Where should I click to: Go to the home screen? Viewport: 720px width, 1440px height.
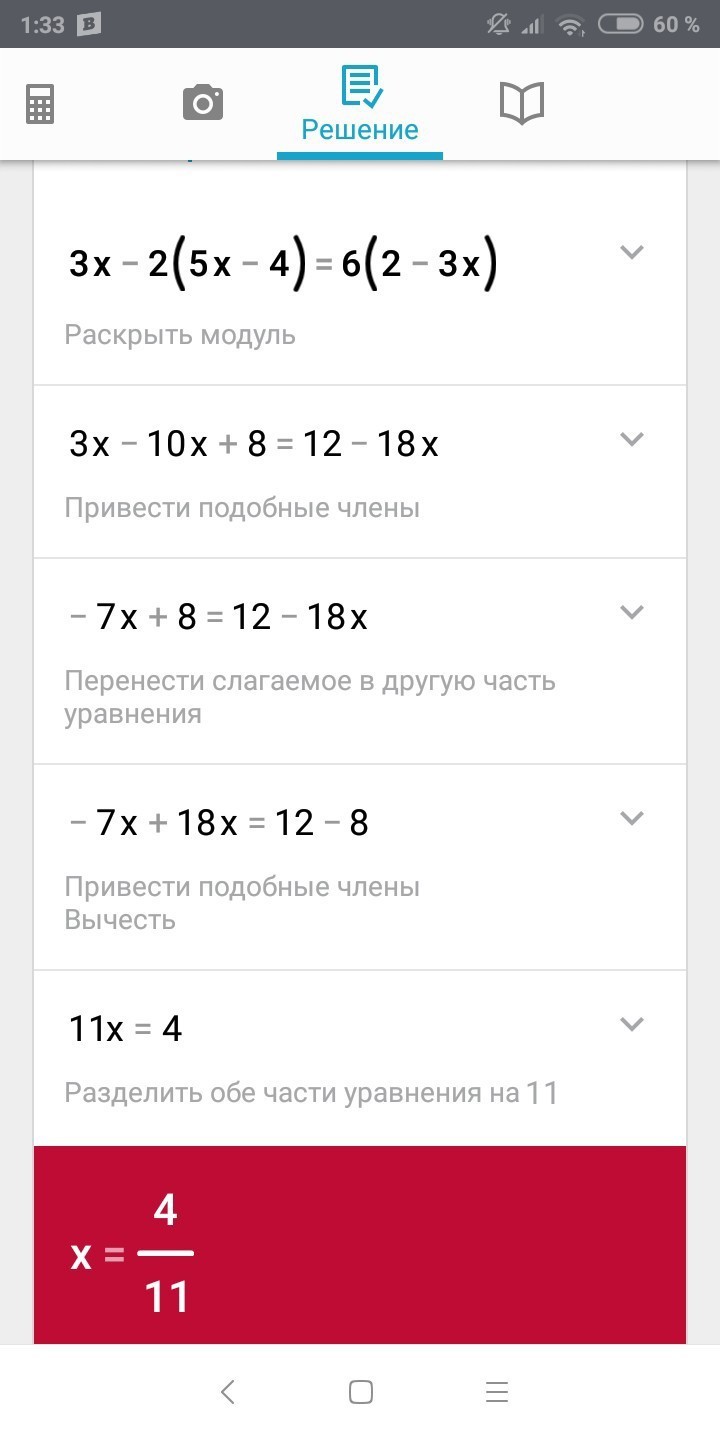pos(361,1392)
